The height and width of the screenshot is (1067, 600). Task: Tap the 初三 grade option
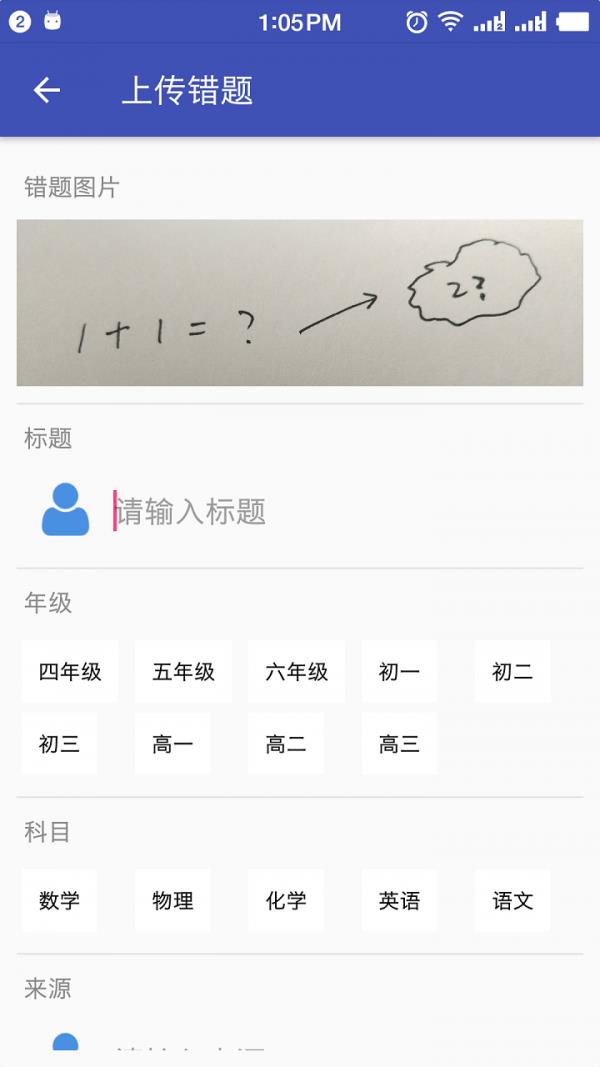click(59, 744)
